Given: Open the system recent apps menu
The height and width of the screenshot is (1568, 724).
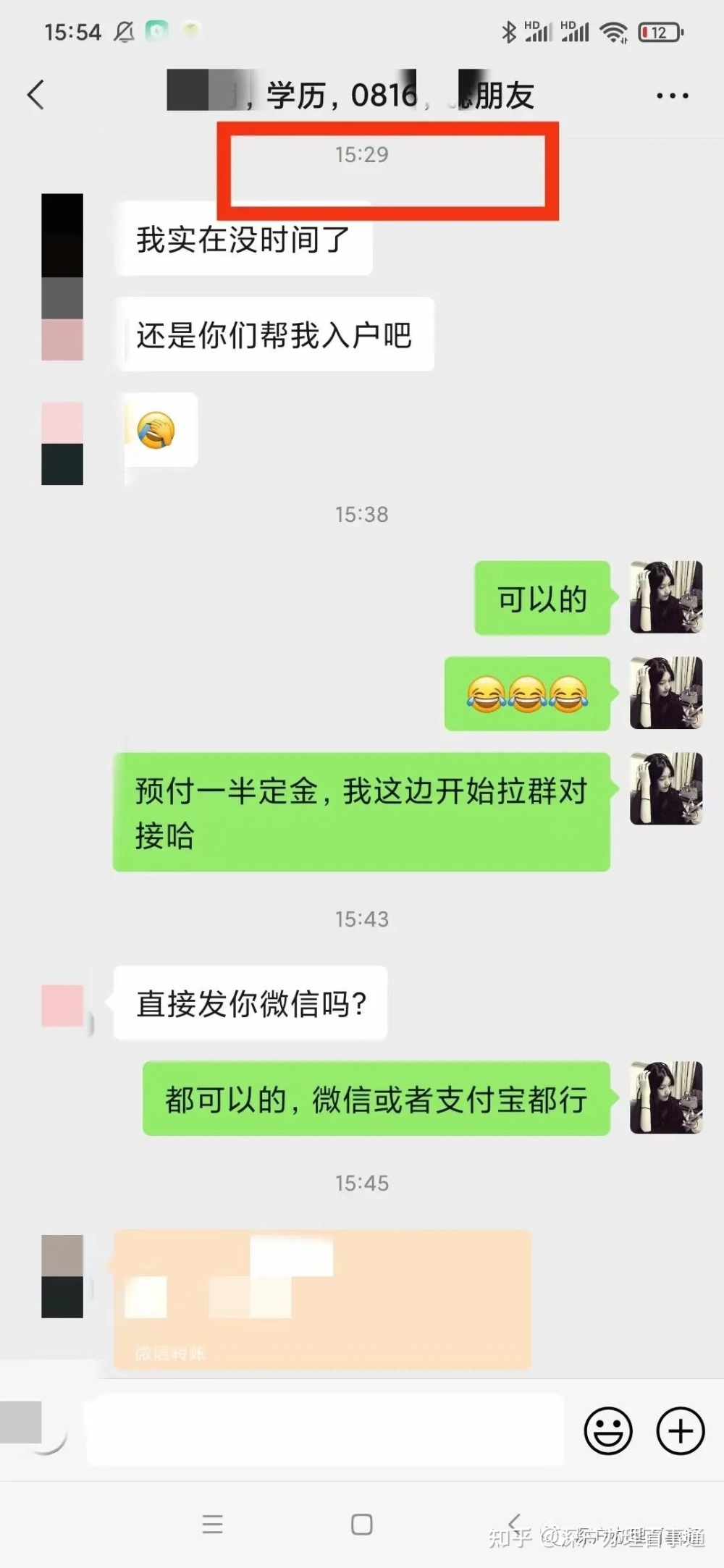Looking at the screenshot, I should point(212,1524).
